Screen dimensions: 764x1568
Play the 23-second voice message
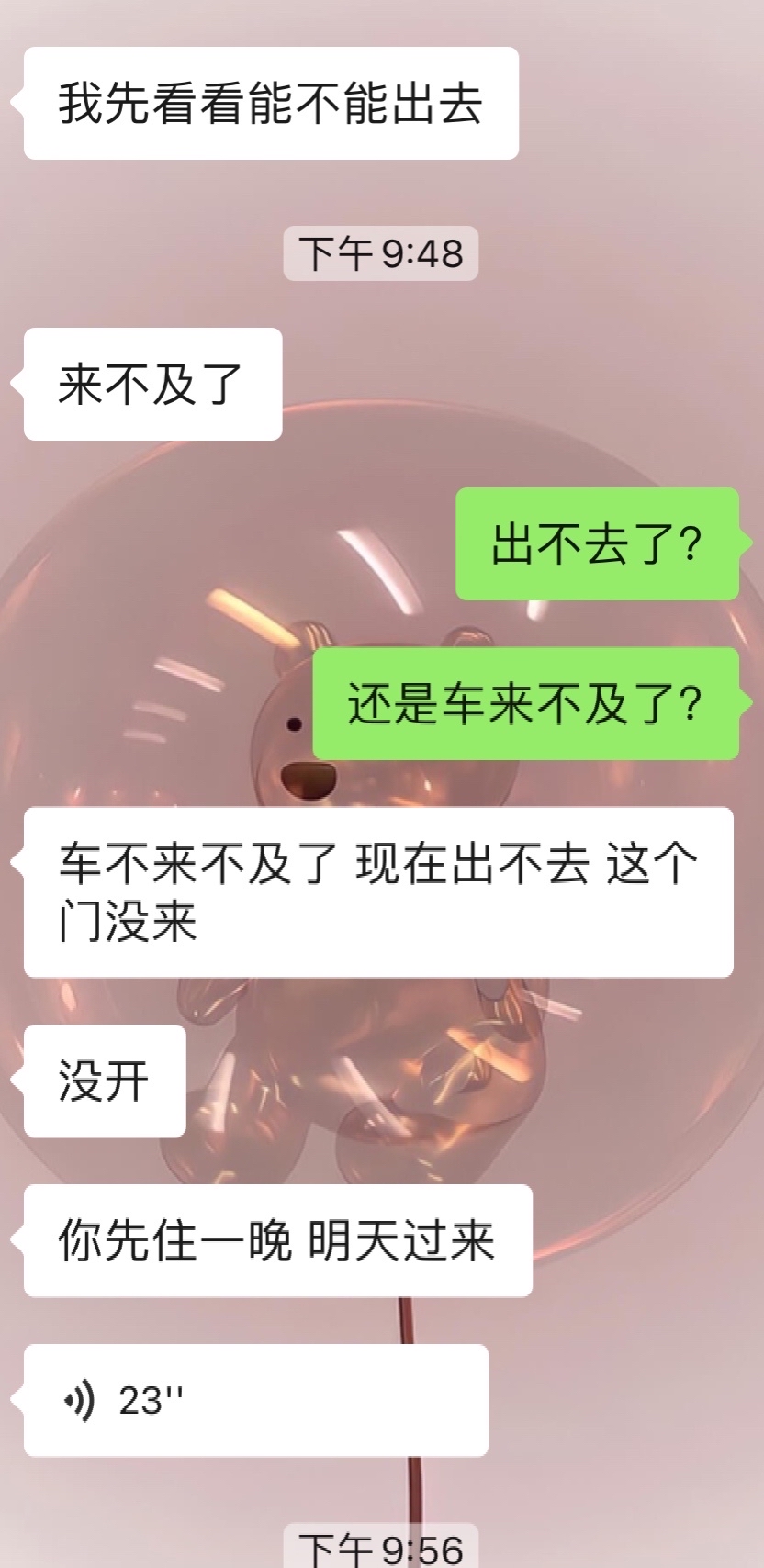[255, 1400]
